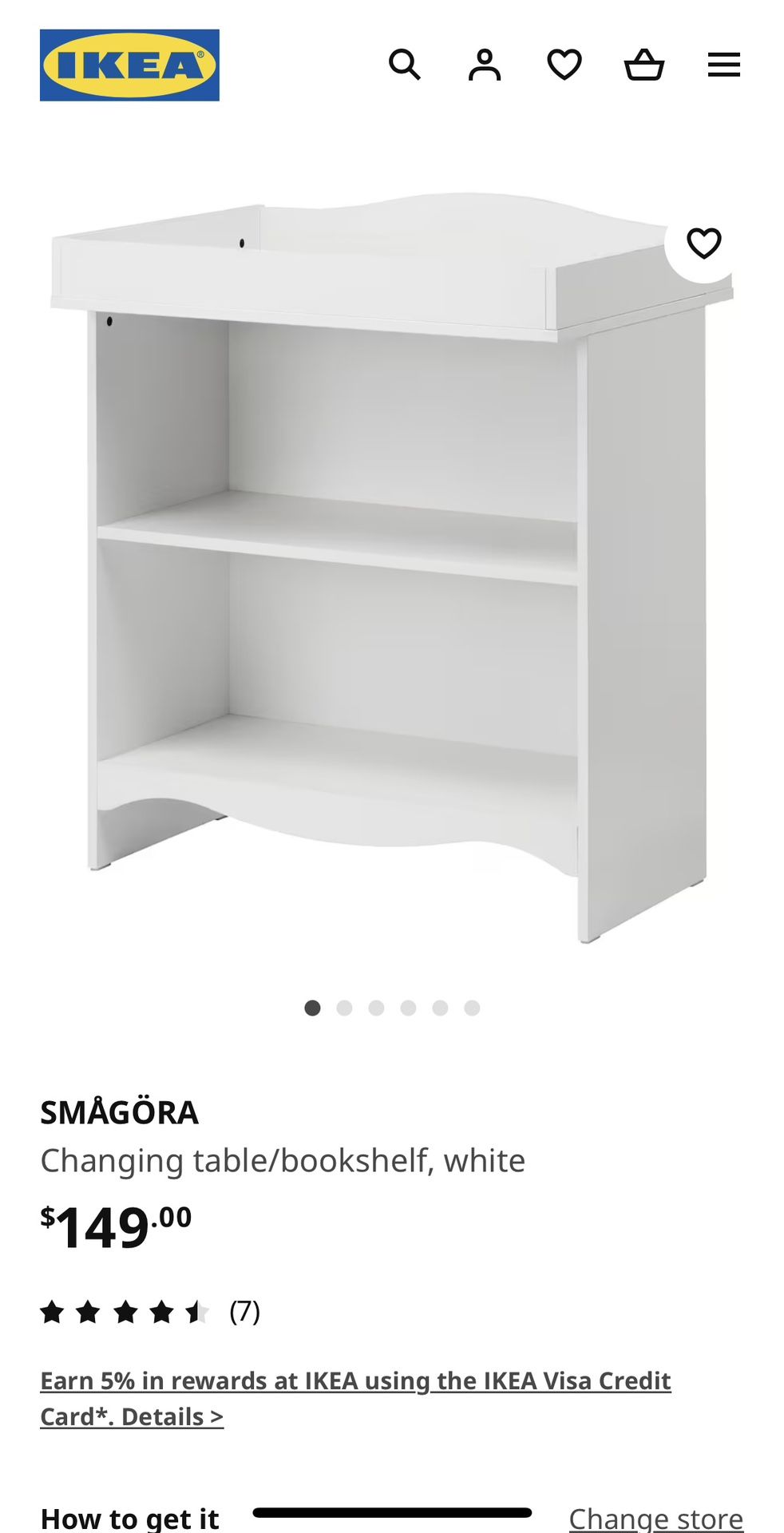Viewport: 784px width, 1533px height.
Task: View the 7 customer reviews rating
Action: [150, 1312]
